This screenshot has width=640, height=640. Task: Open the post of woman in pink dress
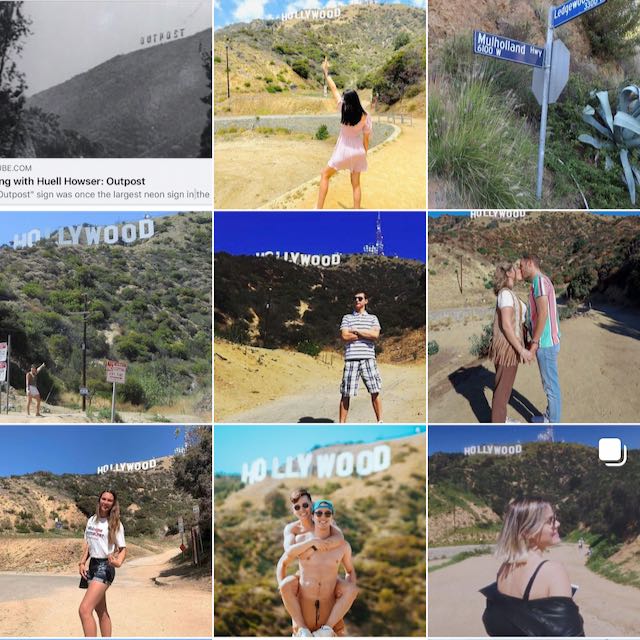coord(320,104)
